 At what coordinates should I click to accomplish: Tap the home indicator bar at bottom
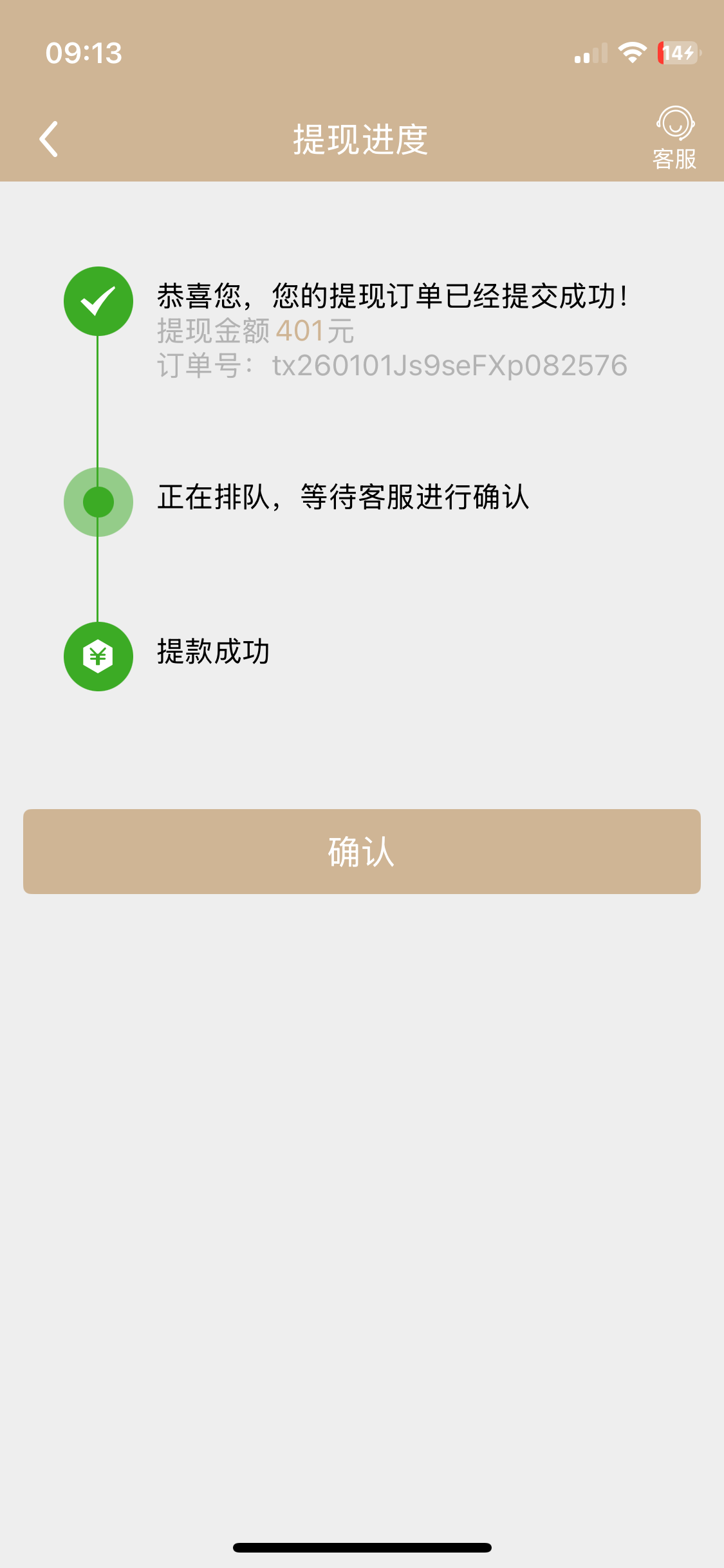pyautogui.click(x=362, y=1547)
